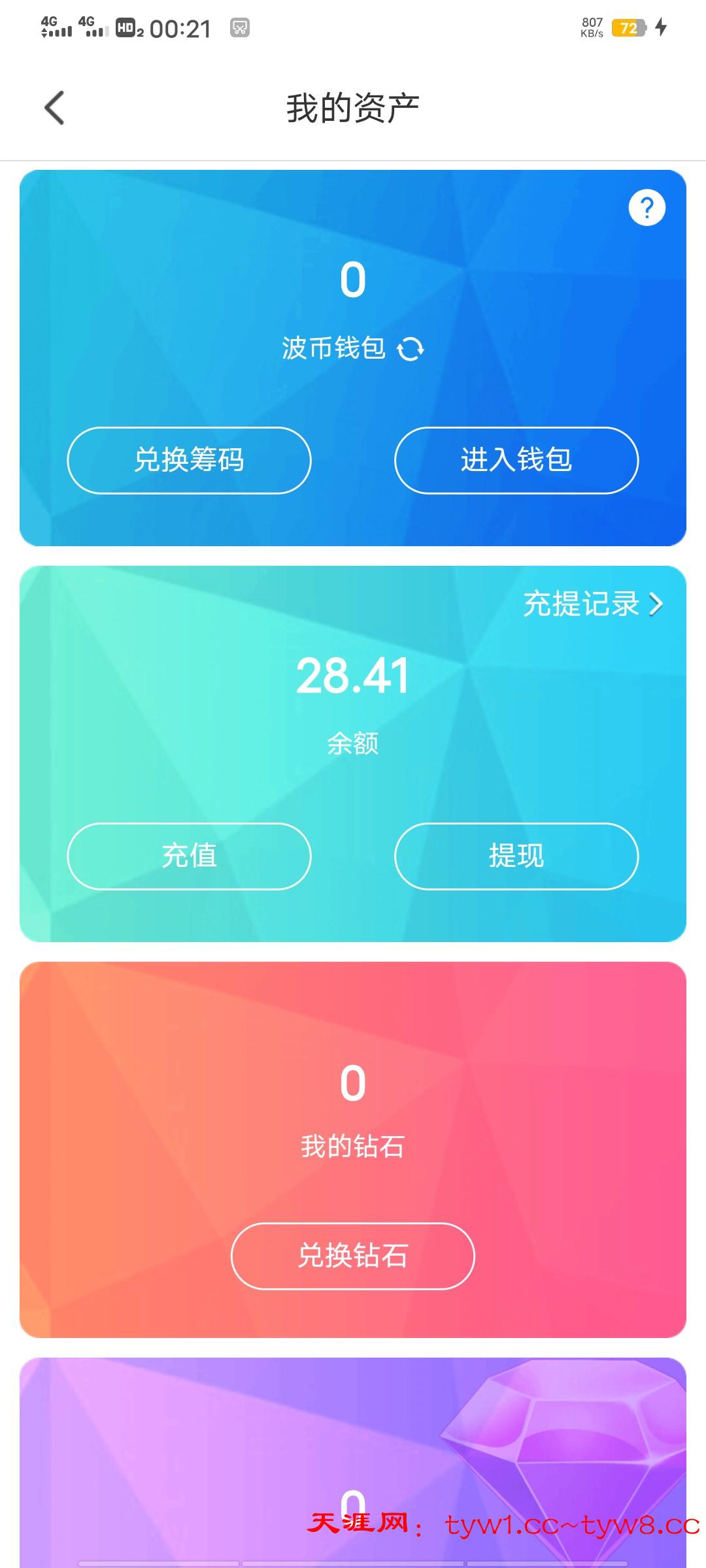
Task: Go back from My Assets page
Action: tap(55, 108)
